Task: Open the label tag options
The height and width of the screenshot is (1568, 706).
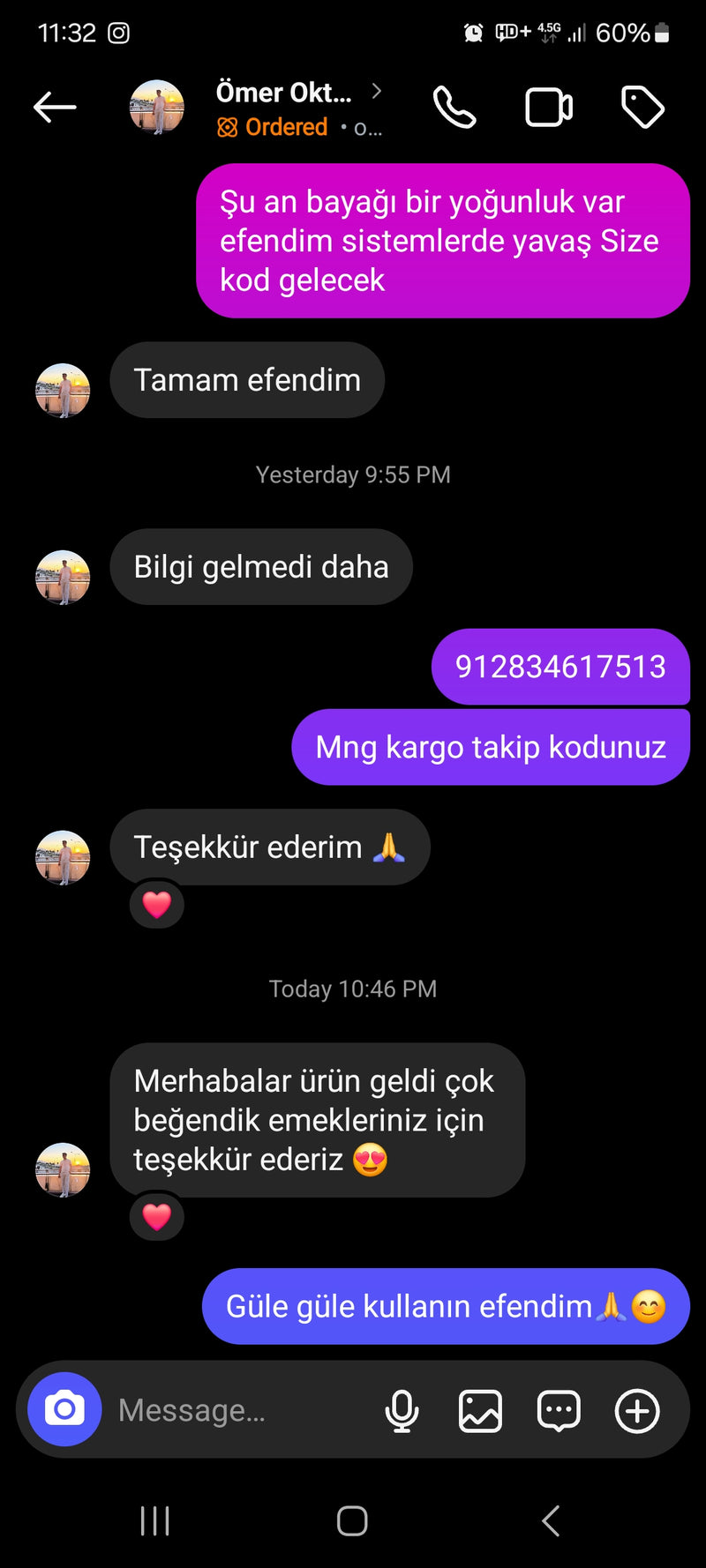Action: point(642,108)
